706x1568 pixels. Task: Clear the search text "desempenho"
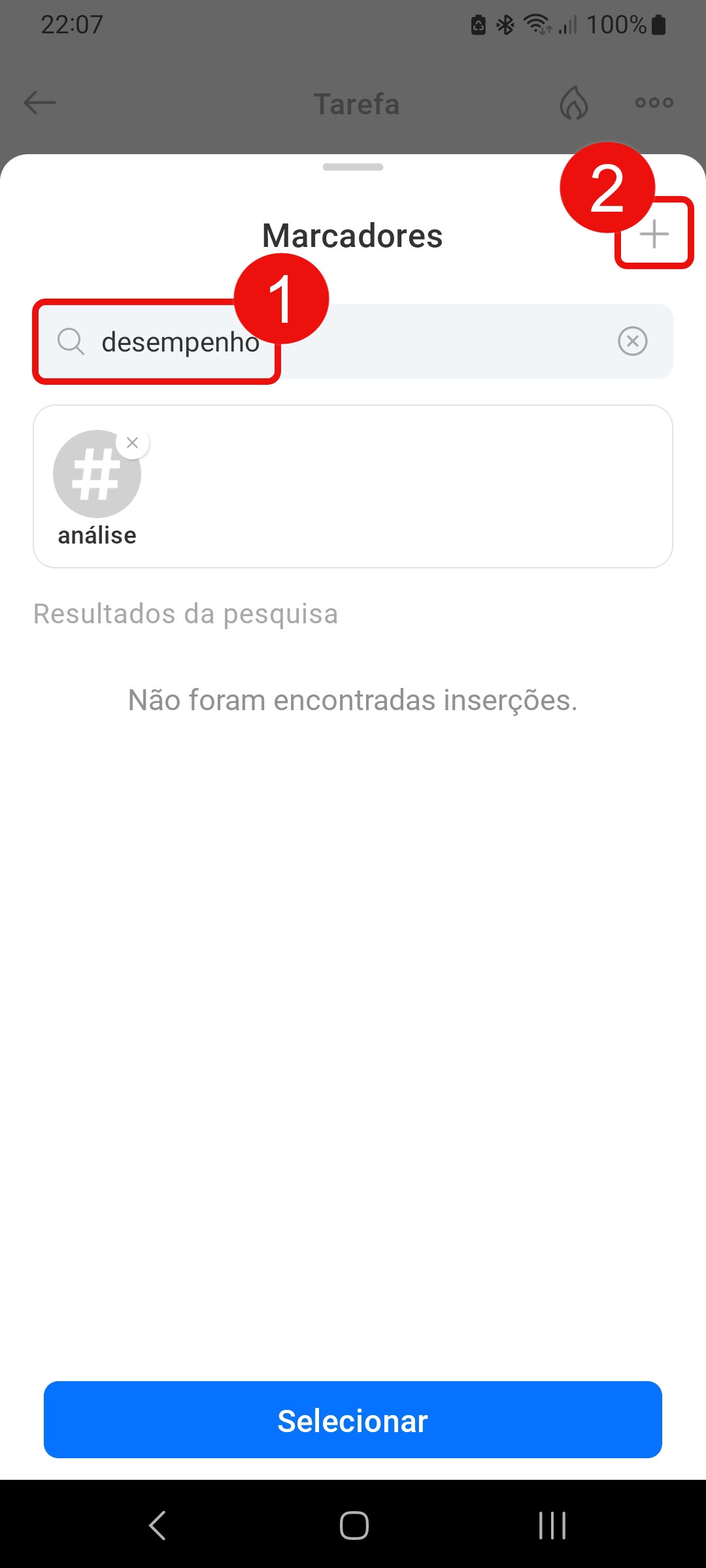tap(632, 341)
